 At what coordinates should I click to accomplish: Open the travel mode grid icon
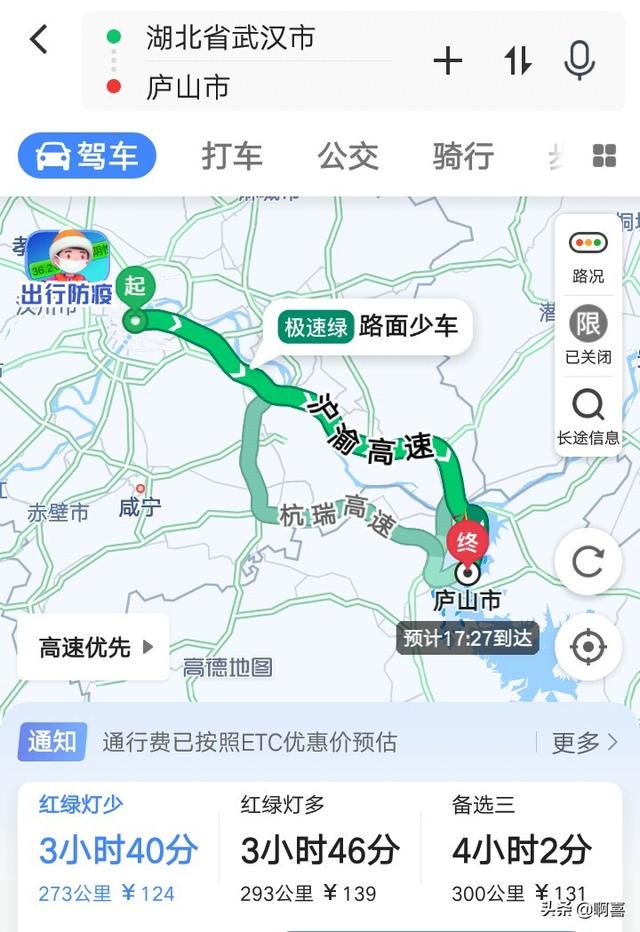point(604,156)
